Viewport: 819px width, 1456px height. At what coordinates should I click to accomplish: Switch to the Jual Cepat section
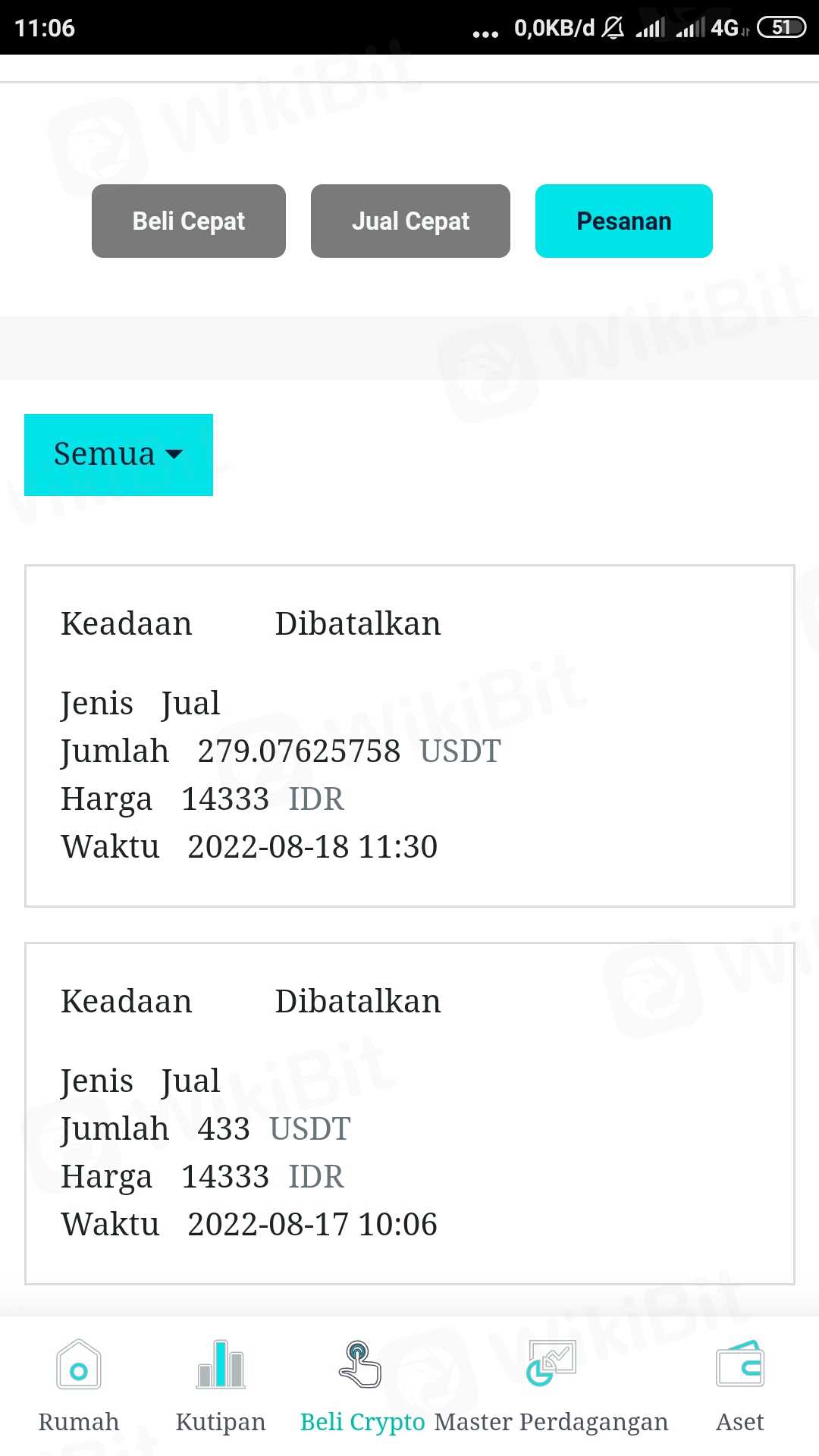pos(410,221)
